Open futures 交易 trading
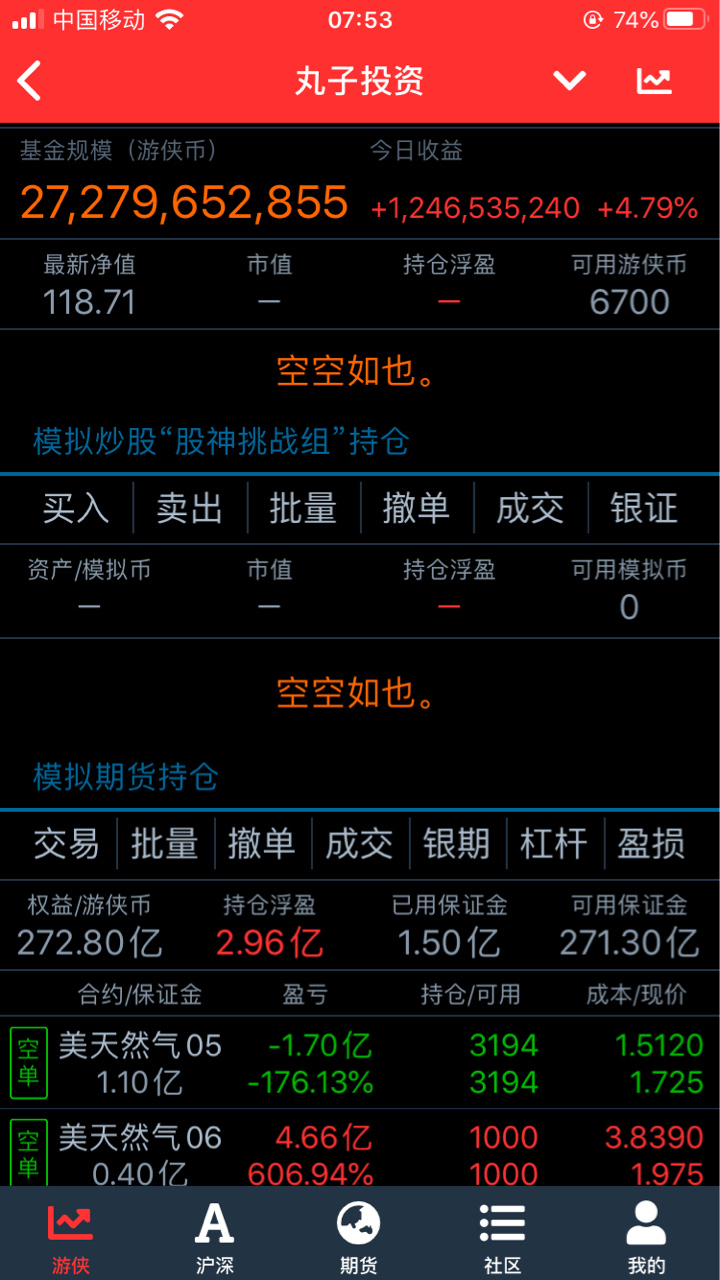 [x=66, y=844]
